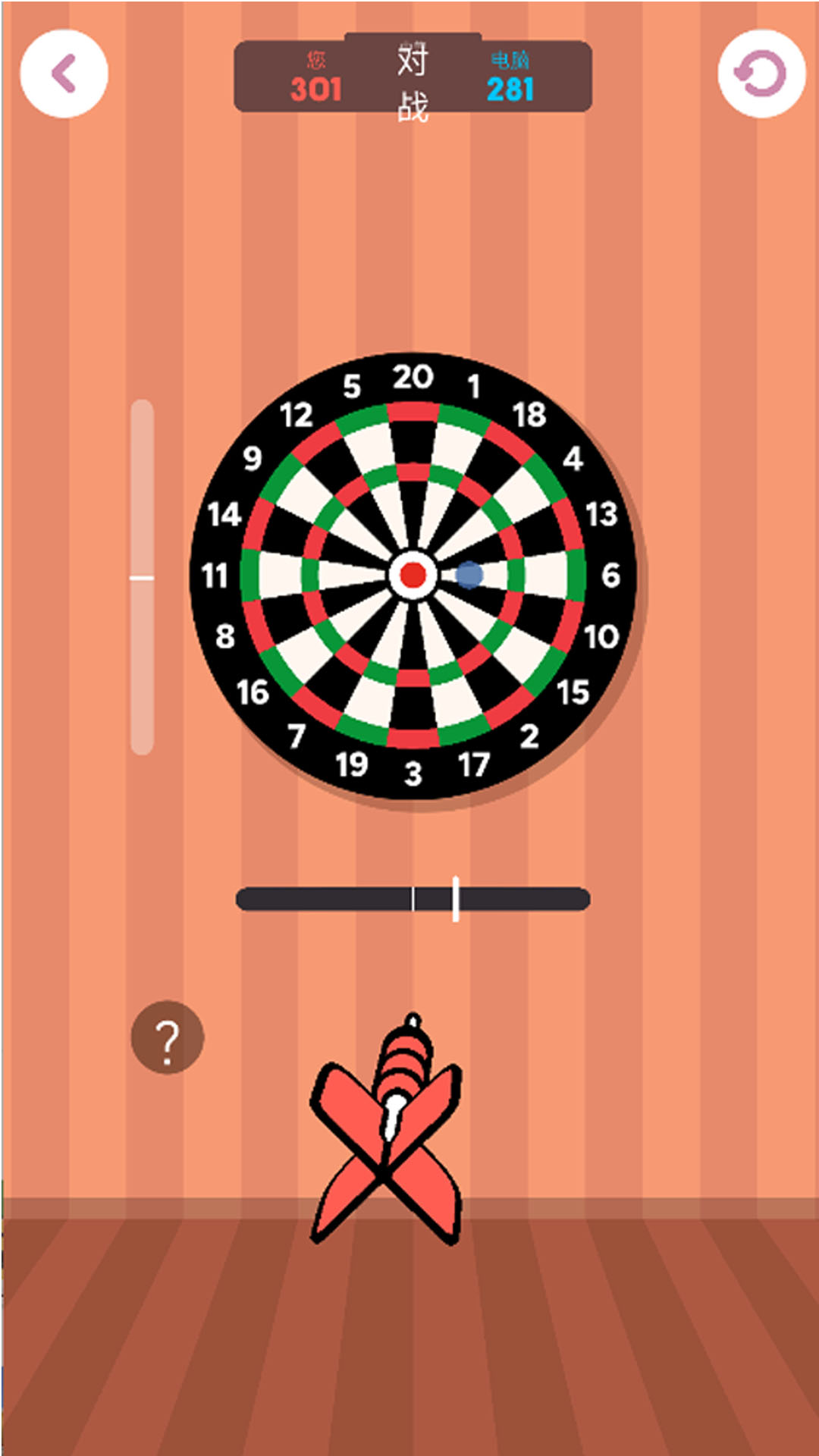The height and width of the screenshot is (1456, 819).
Task: Restart the match with the reset icon
Action: click(761, 74)
